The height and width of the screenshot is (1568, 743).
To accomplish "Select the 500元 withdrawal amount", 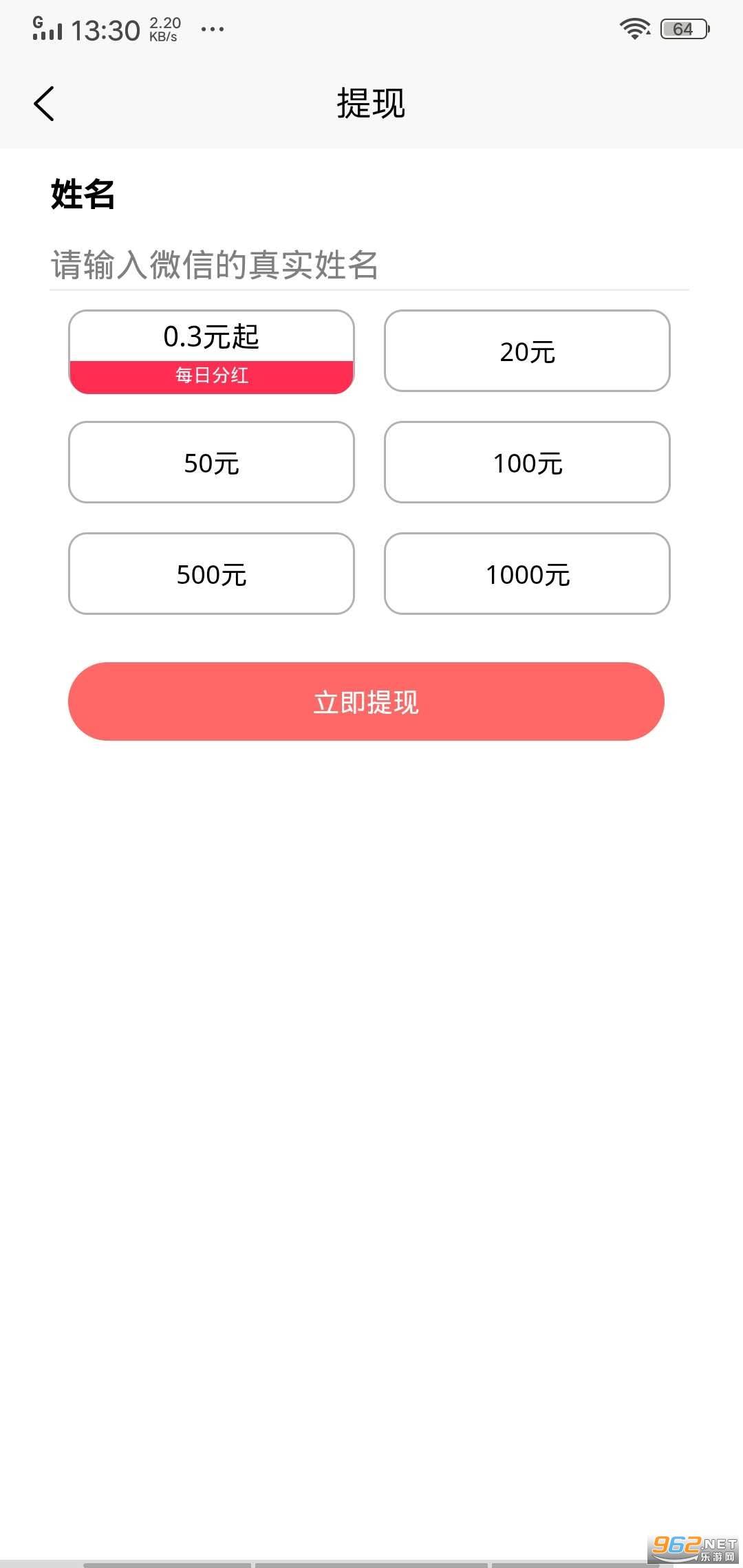I will [211, 574].
